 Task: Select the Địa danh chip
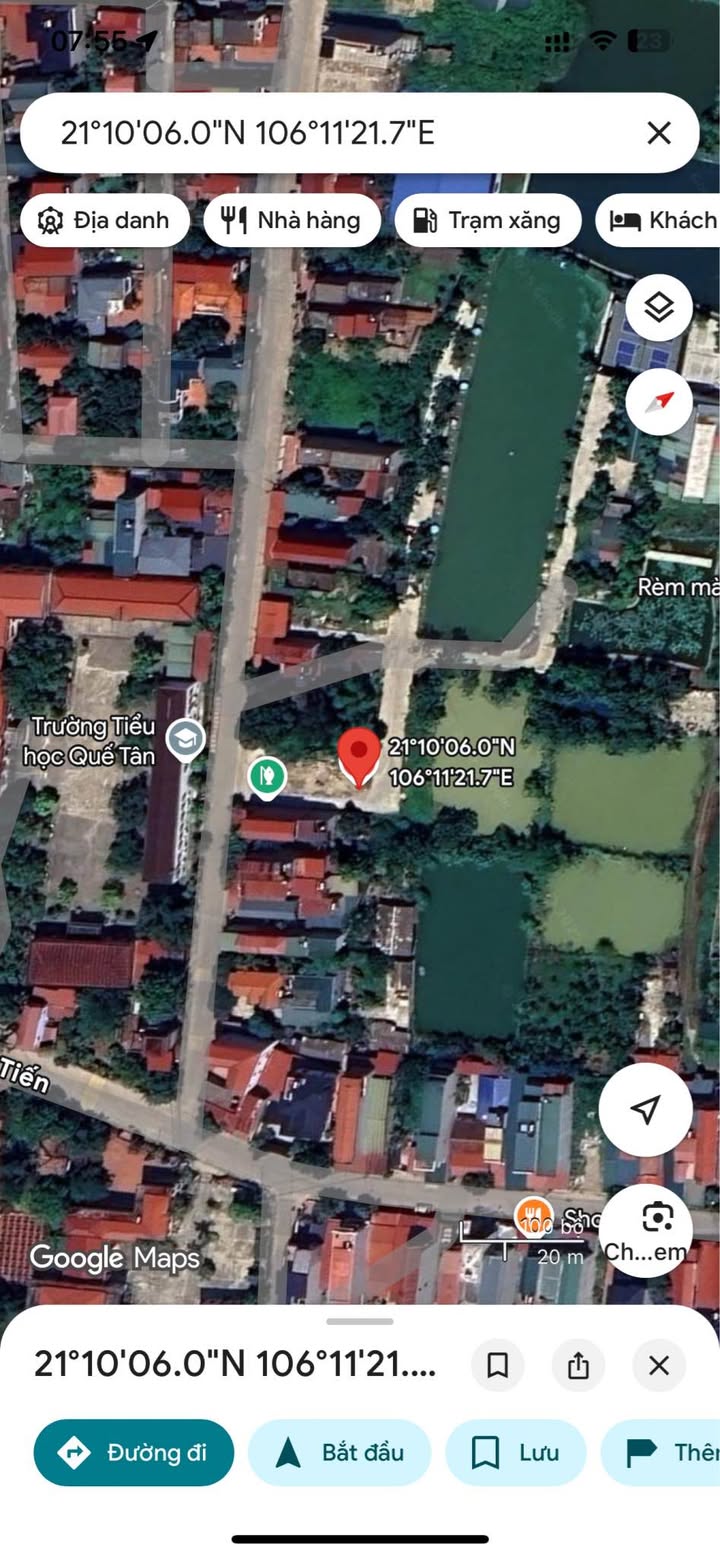point(103,220)
